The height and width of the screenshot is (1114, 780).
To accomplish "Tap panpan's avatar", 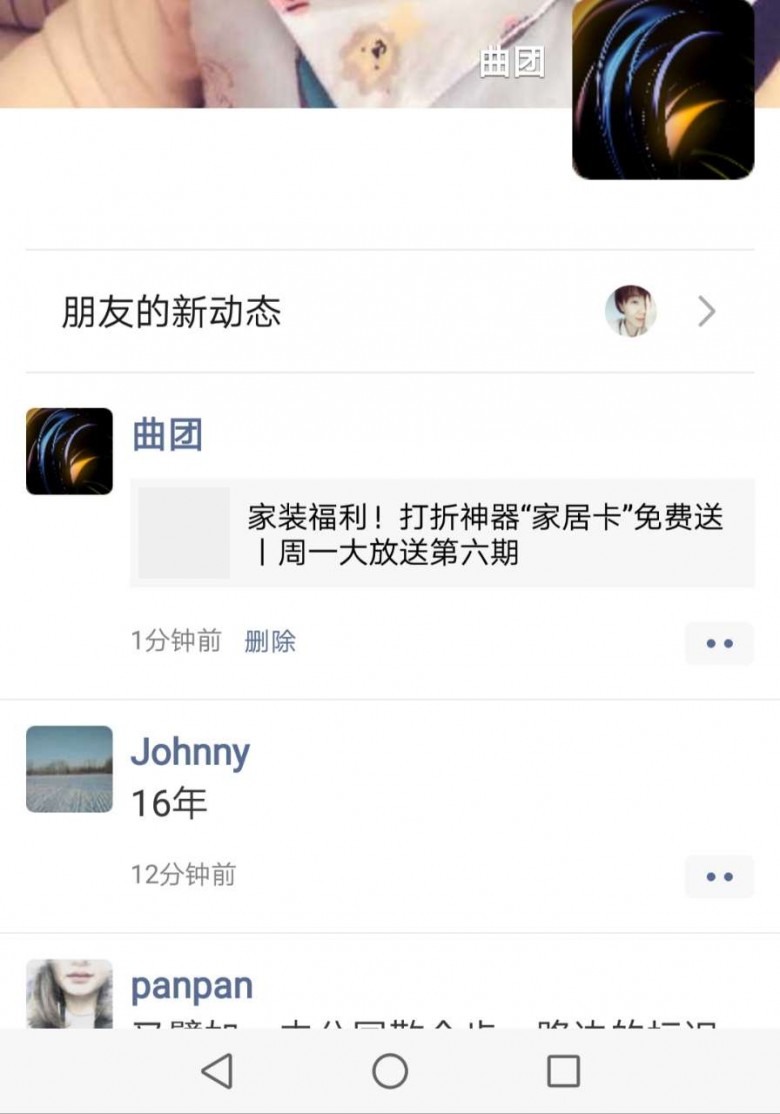I will pyautogui.click(x=69, y=993).
